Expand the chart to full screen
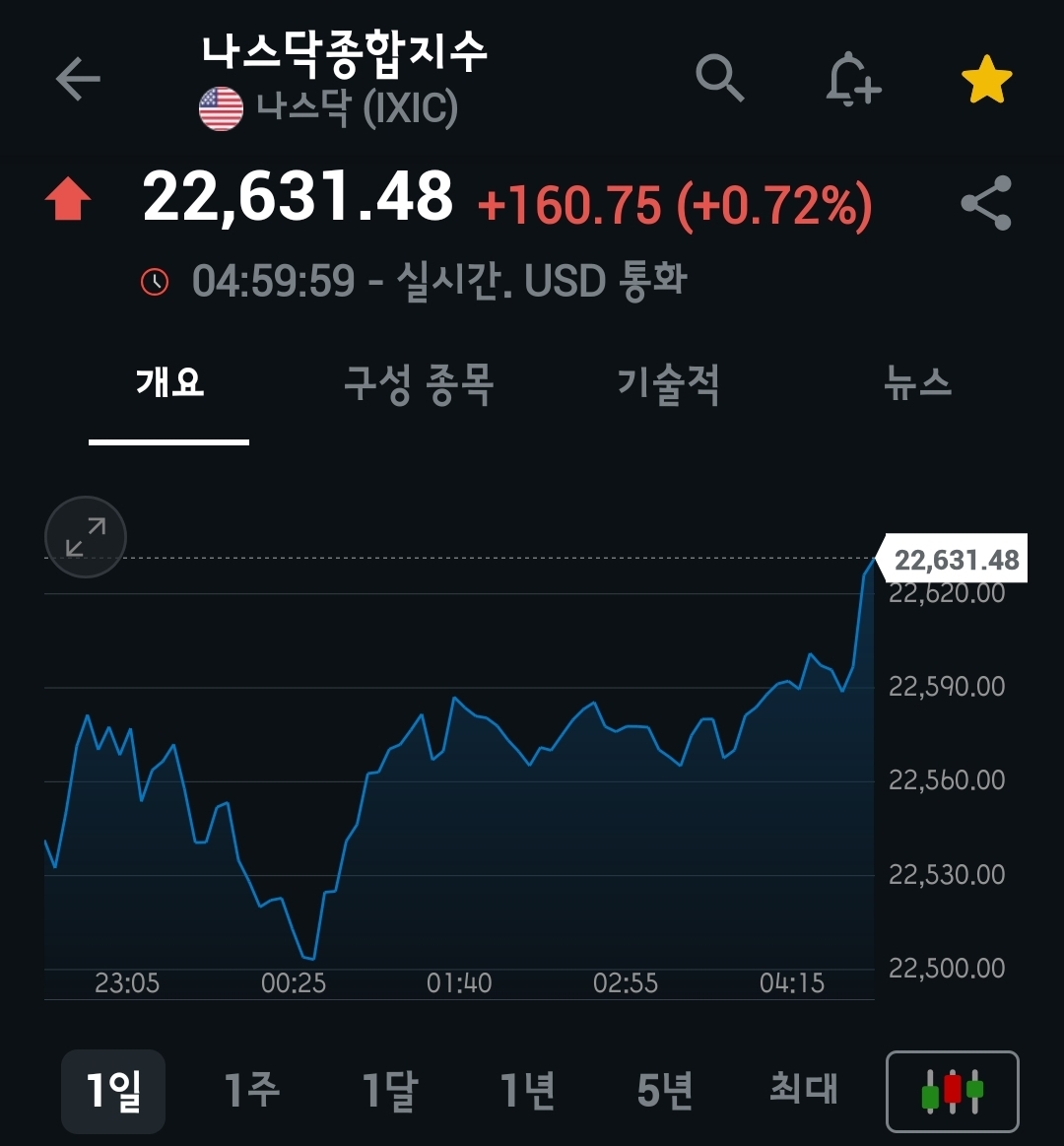1064x1146 pixels. click(86, 537)
